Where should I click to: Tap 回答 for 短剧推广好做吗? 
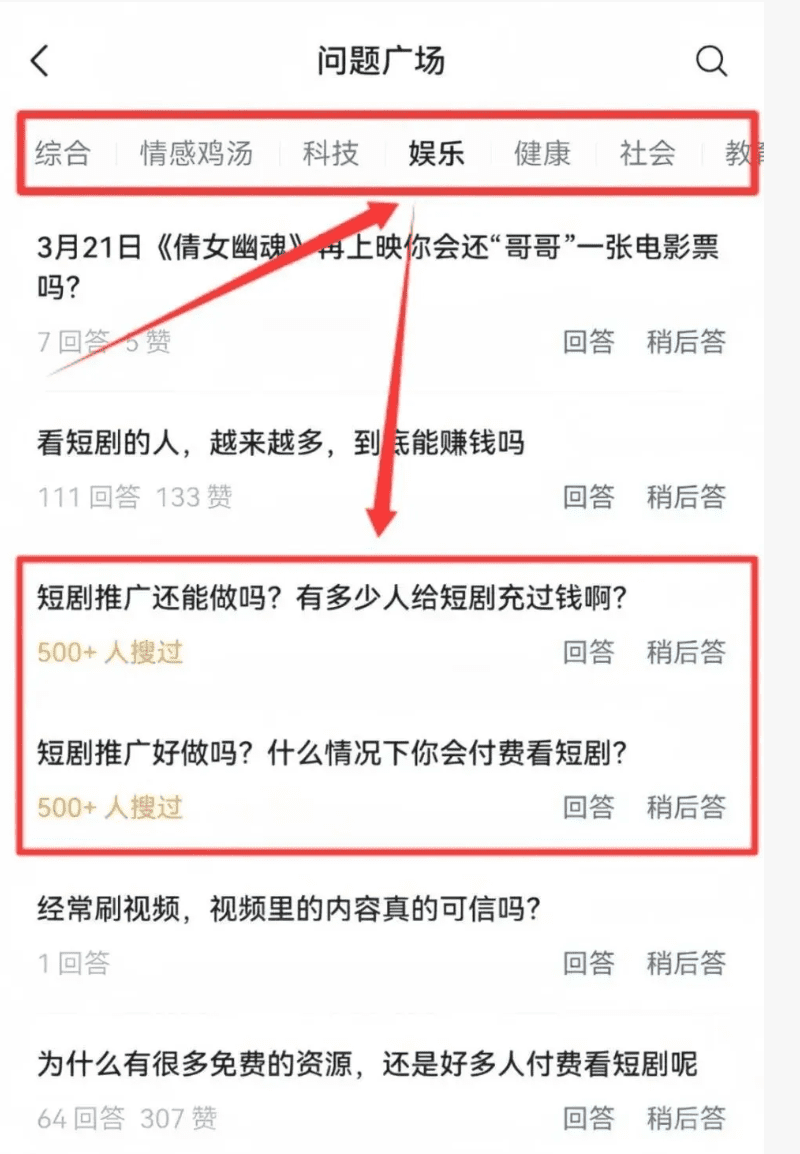point(588,806)
